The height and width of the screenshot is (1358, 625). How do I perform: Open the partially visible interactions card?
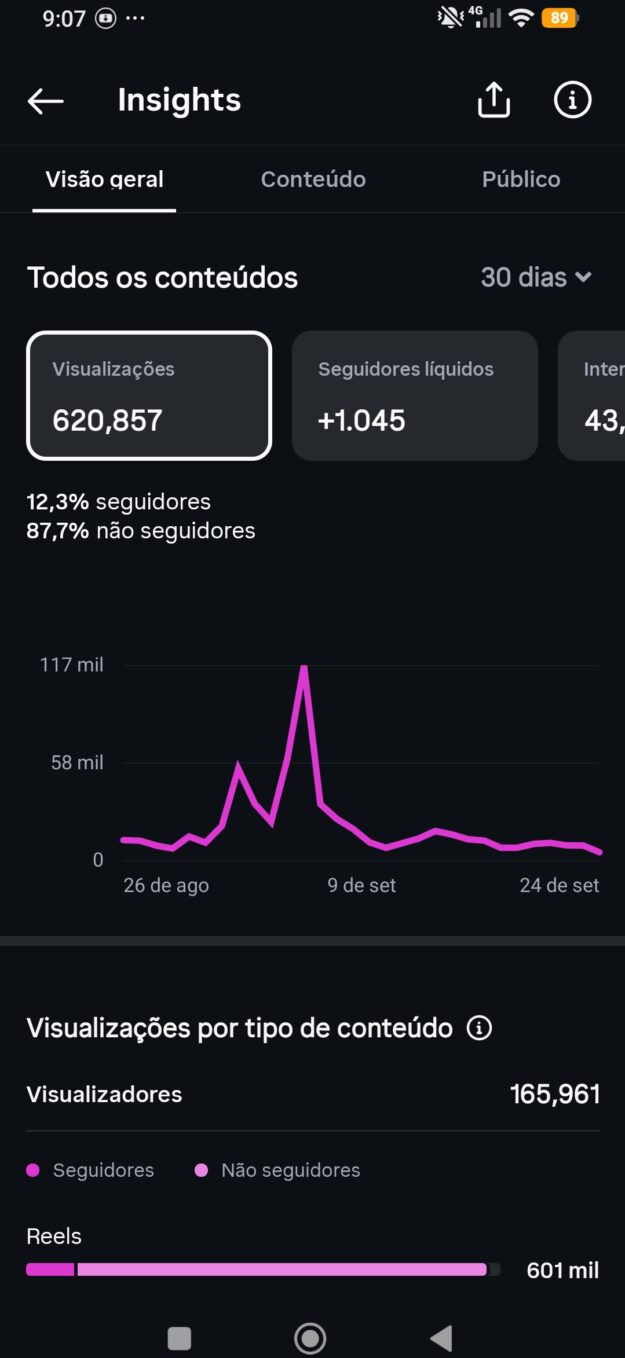pos(592,395)
